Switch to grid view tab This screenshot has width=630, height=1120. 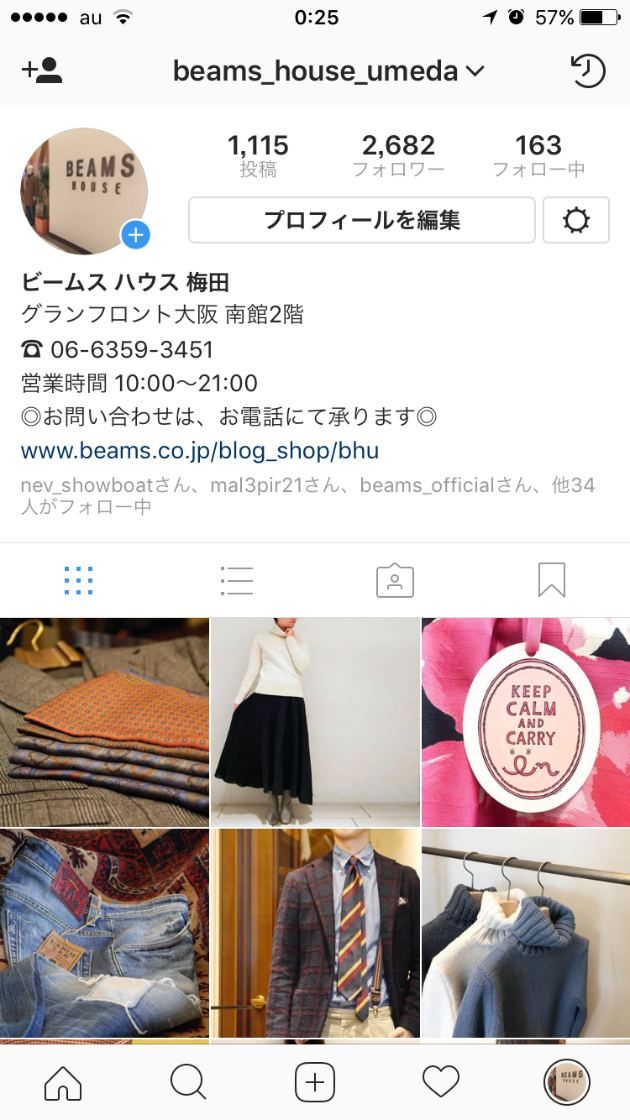[x=78, y=580]
